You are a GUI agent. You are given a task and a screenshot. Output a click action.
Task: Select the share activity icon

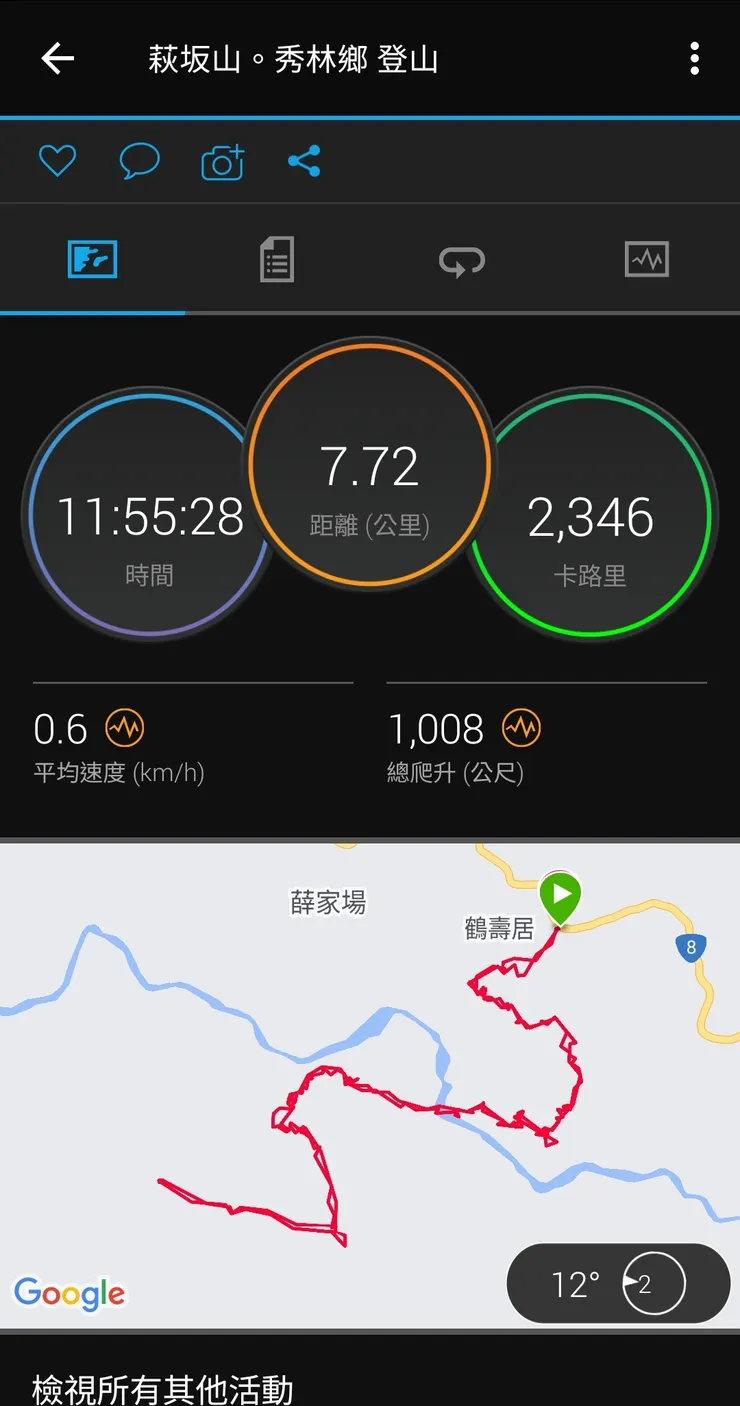click(x=304, y=160)
